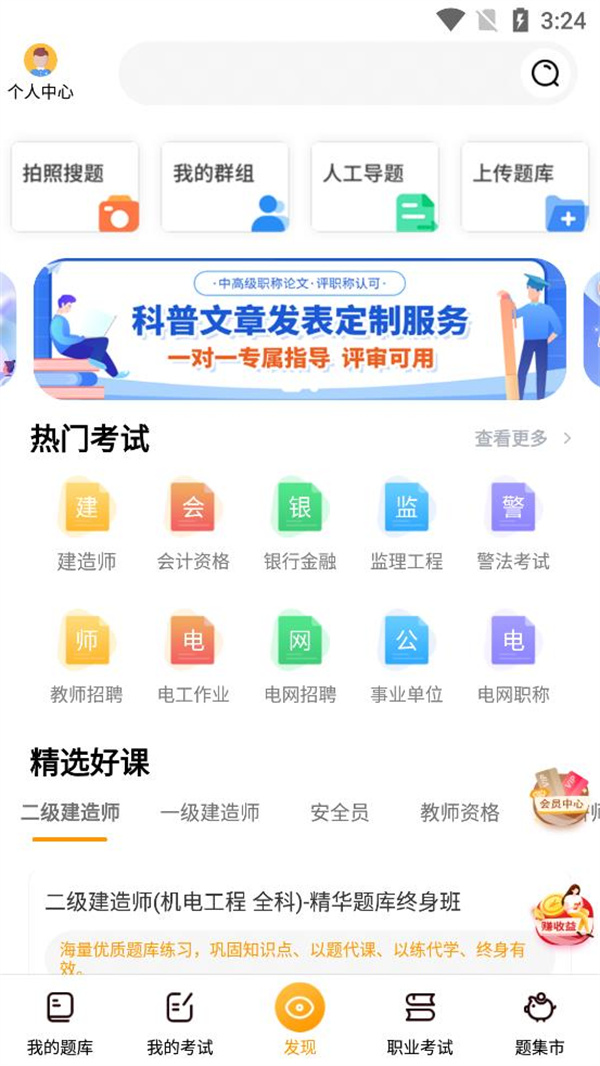Open 我的群组 groups
This screenshot has width=600, height=1066.
point(225,187)
